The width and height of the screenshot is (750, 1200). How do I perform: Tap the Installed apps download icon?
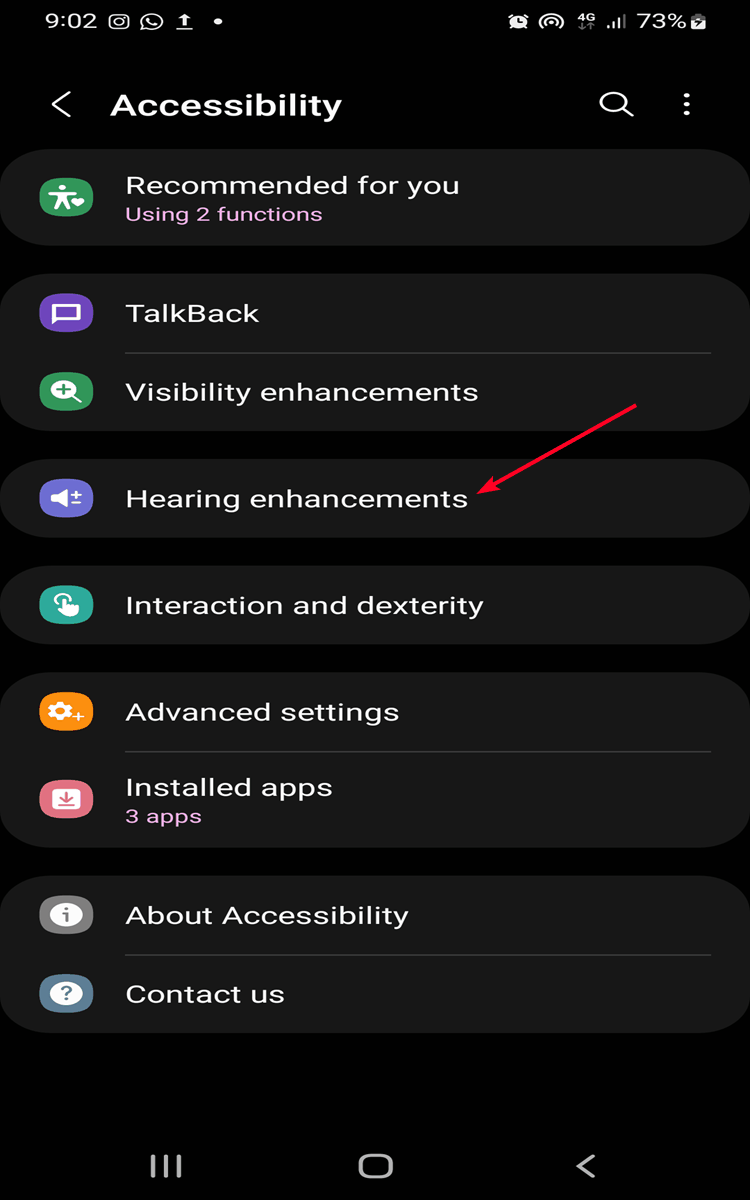pyautogui.click(x=65, y=799)
